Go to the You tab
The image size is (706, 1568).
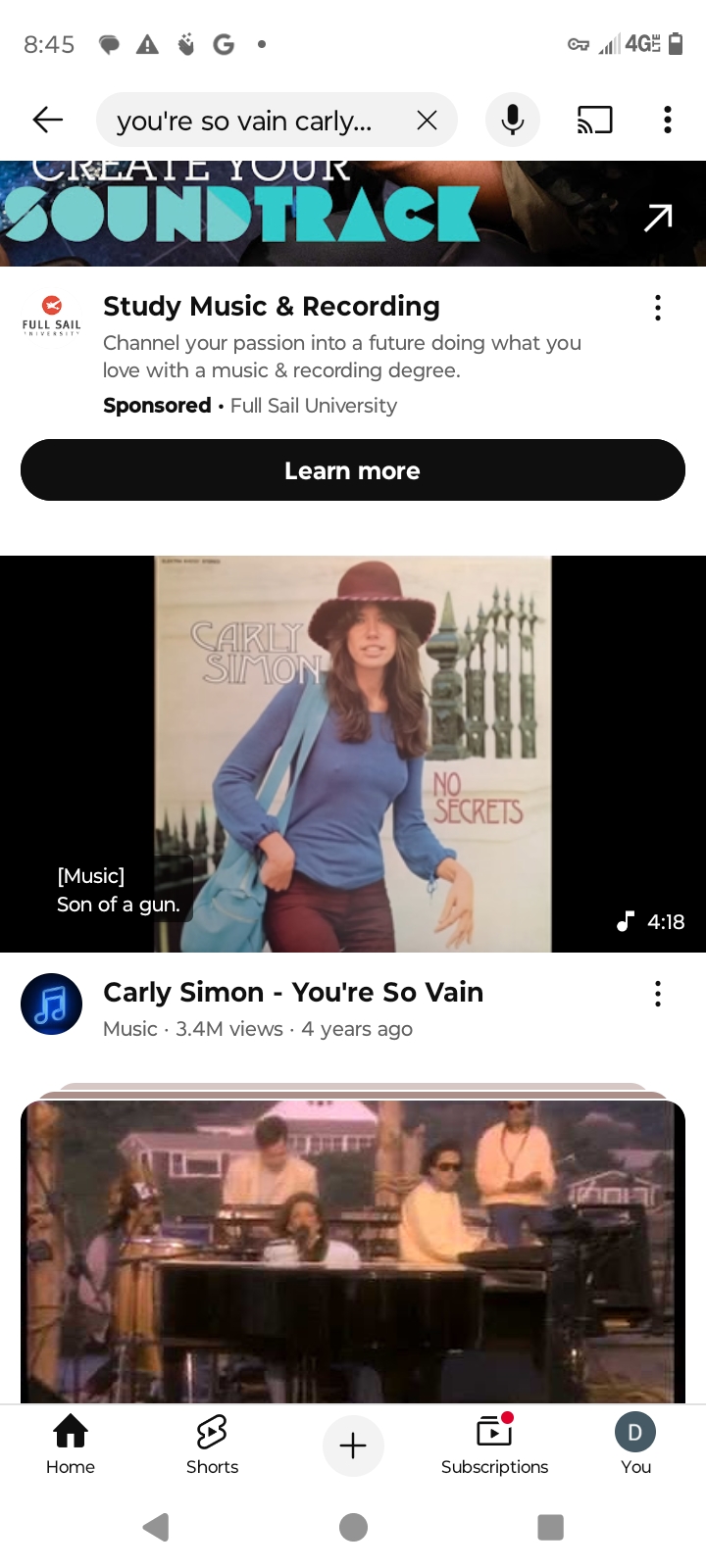(635, 1445)
